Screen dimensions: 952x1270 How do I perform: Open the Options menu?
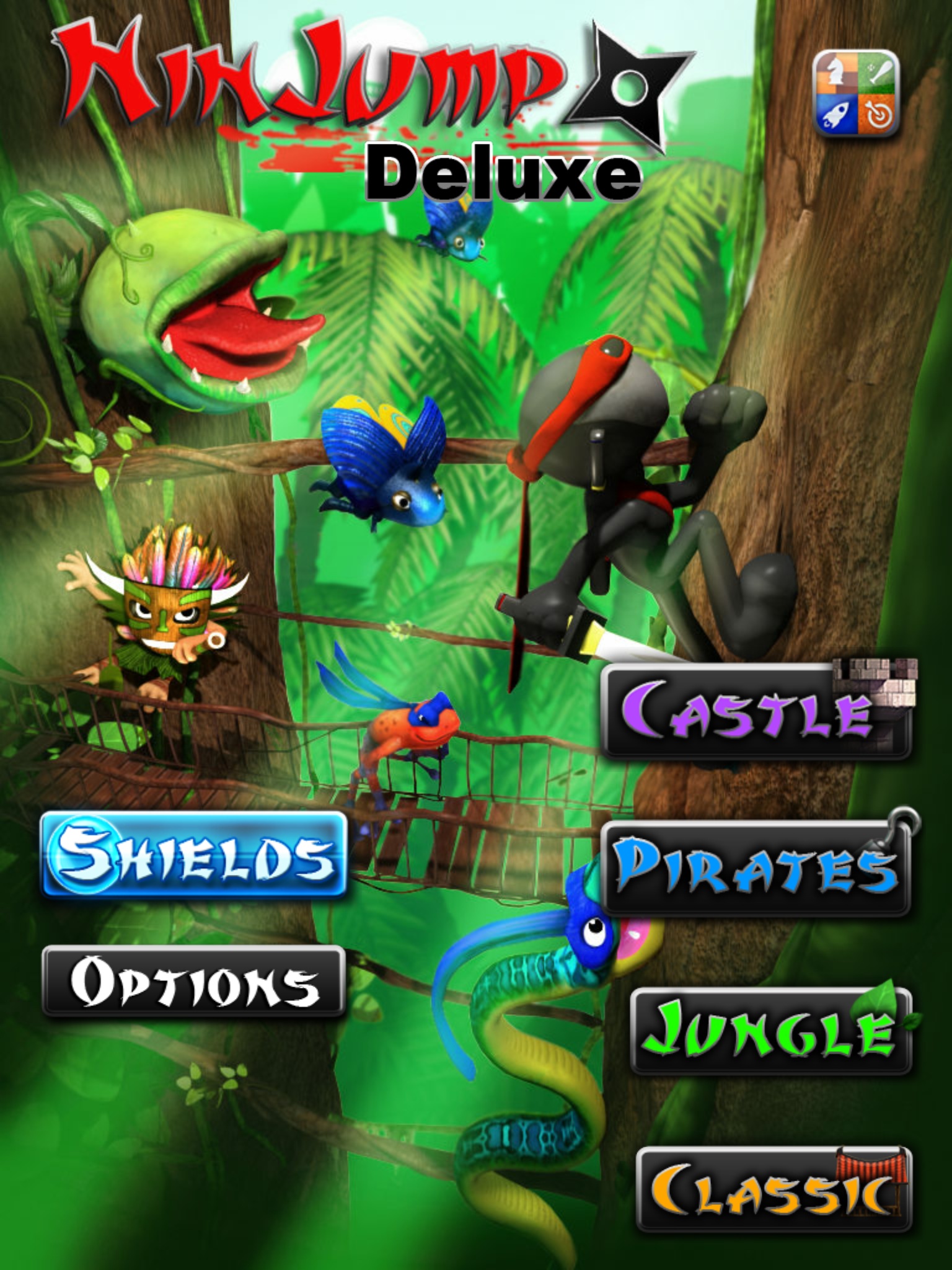pyautogui.click(x=193, y=982)
